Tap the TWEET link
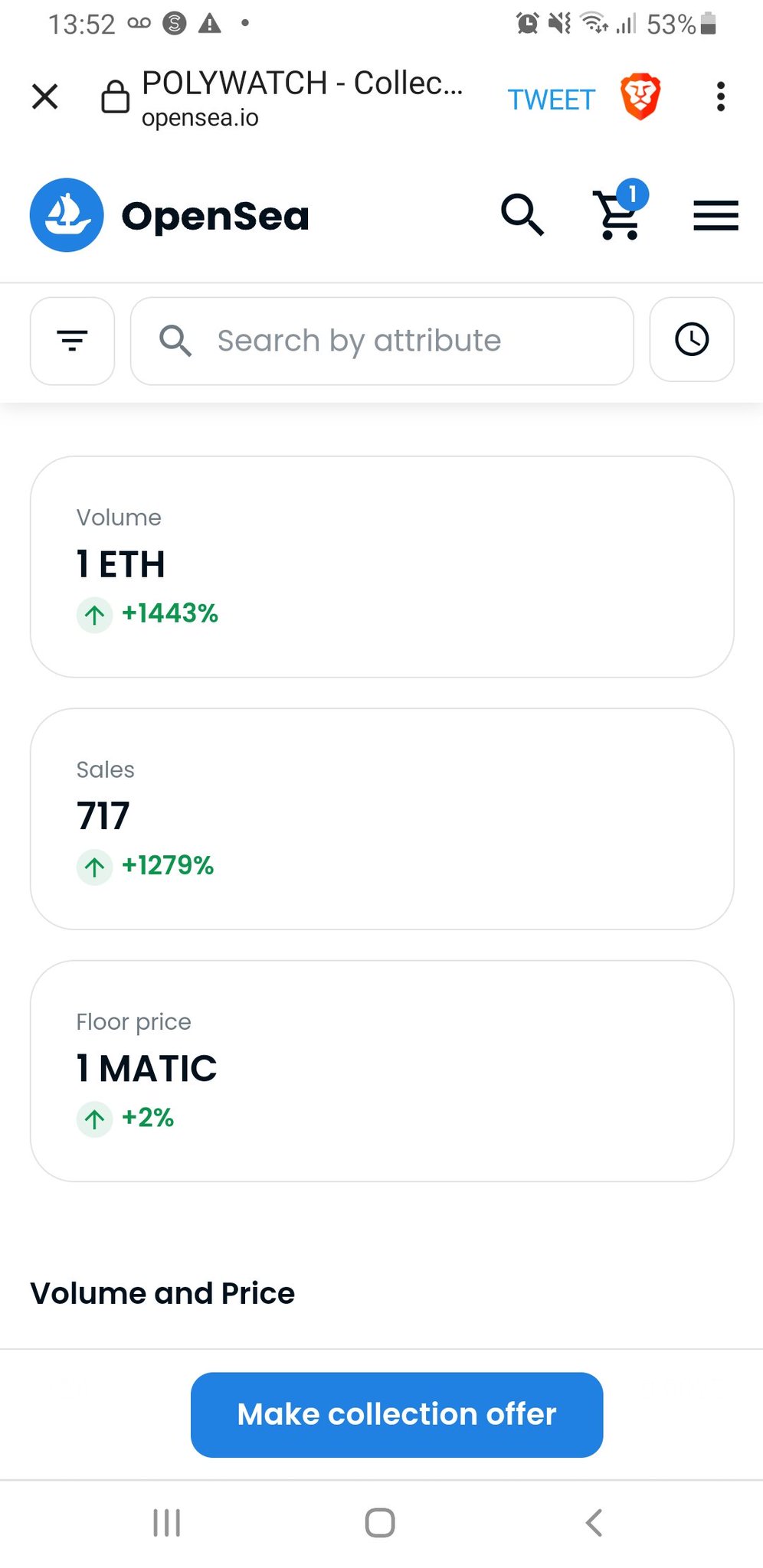This screenshot has width=763, height=1568. coord(552,100)
